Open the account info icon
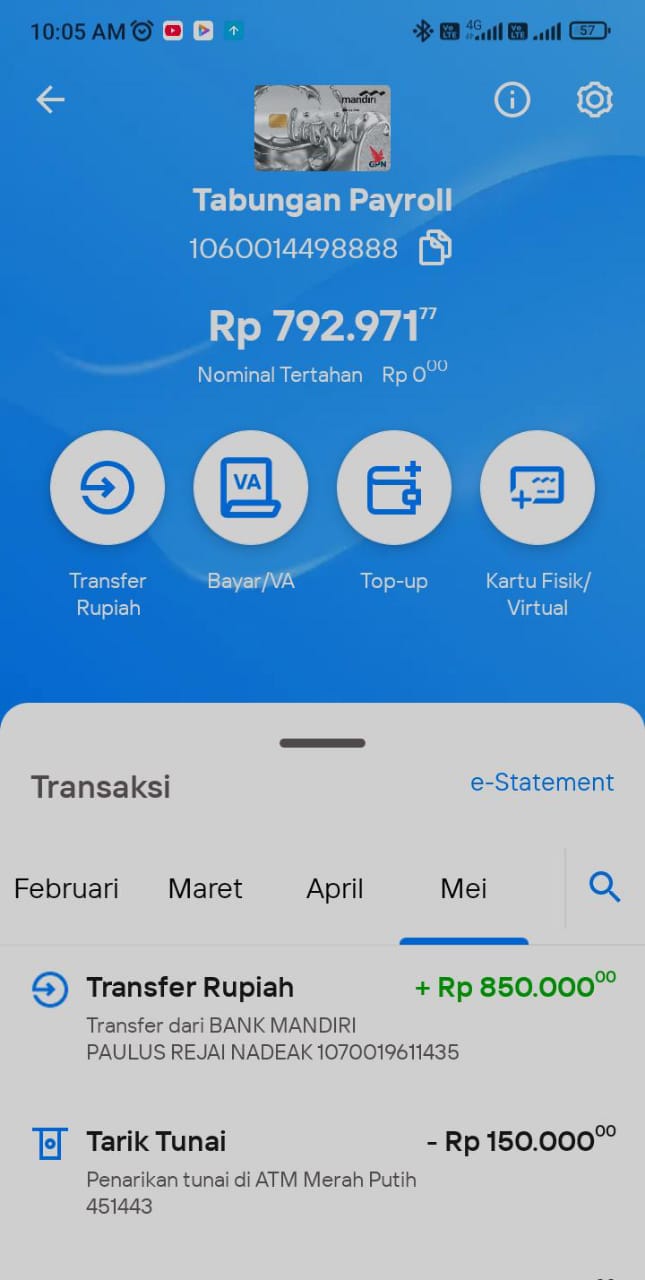The height and width of the screenshot is (1280, 645). [512, 100]
